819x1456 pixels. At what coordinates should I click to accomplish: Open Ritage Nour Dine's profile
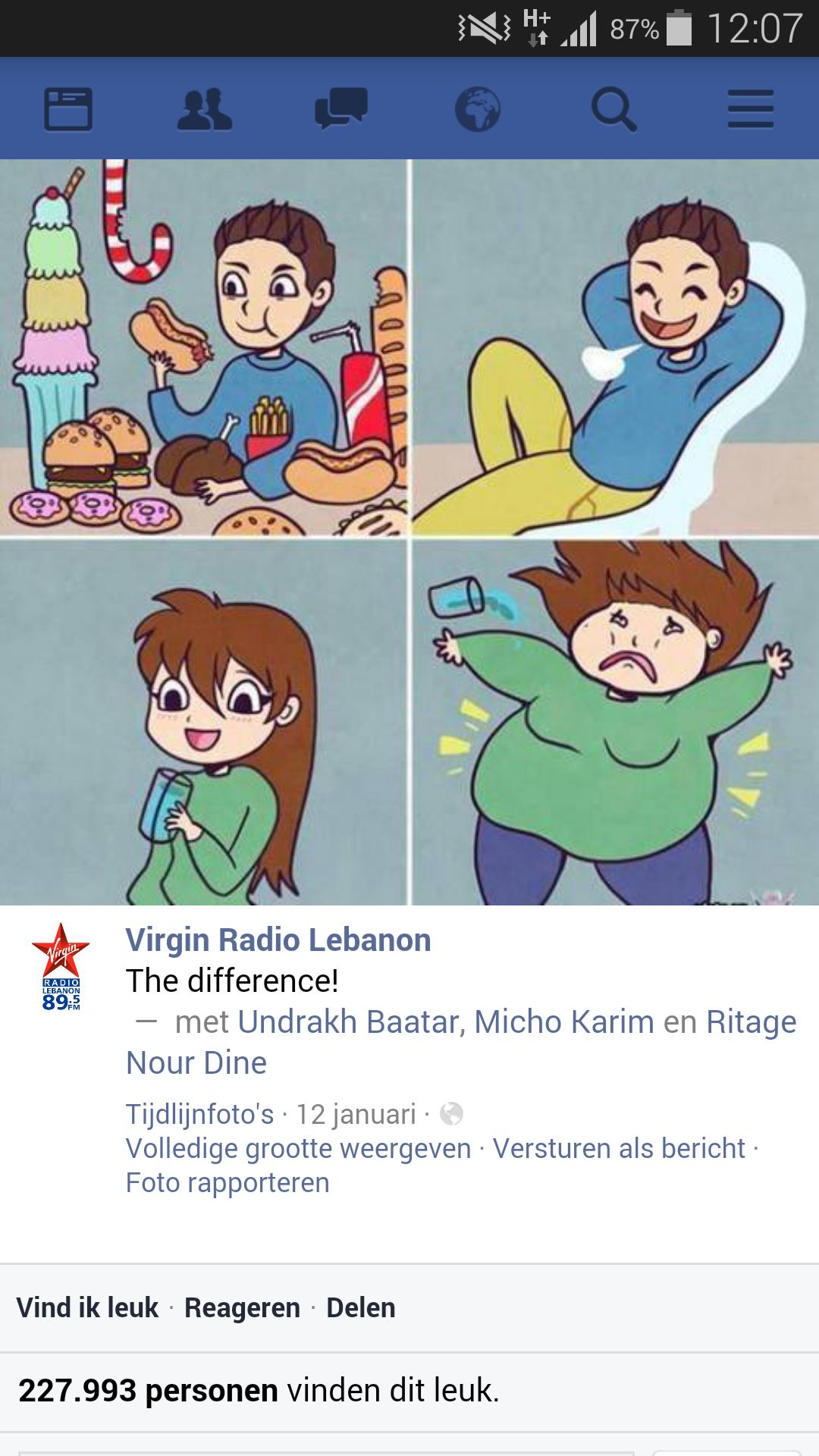pyautogui.click(x=751, y=1022)
